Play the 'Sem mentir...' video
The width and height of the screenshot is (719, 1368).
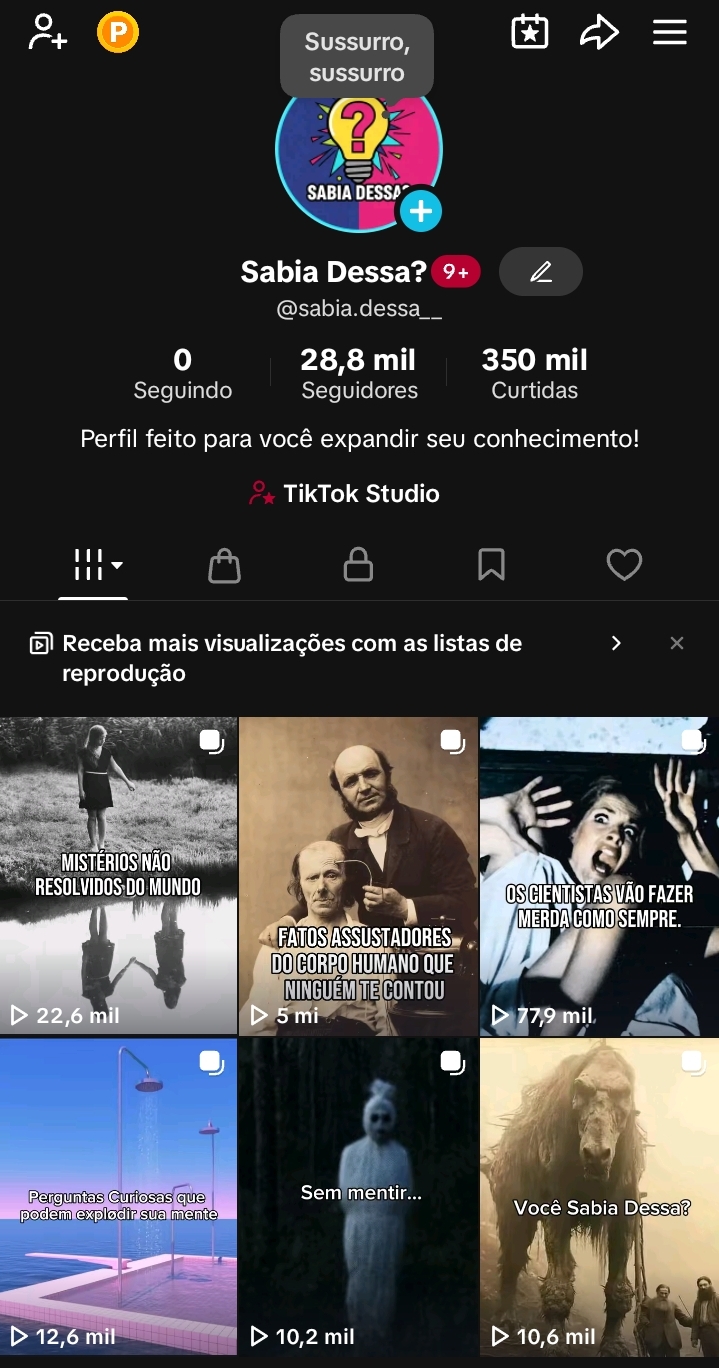(x=358, y=1196)
